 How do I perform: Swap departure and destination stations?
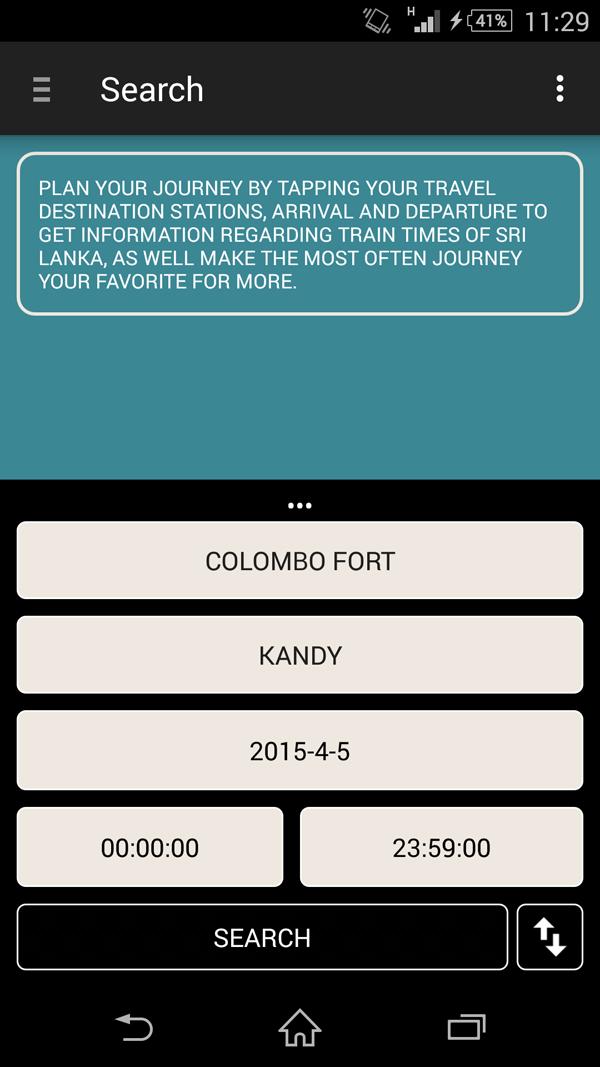pyautogui.click(x=550, y=938)
